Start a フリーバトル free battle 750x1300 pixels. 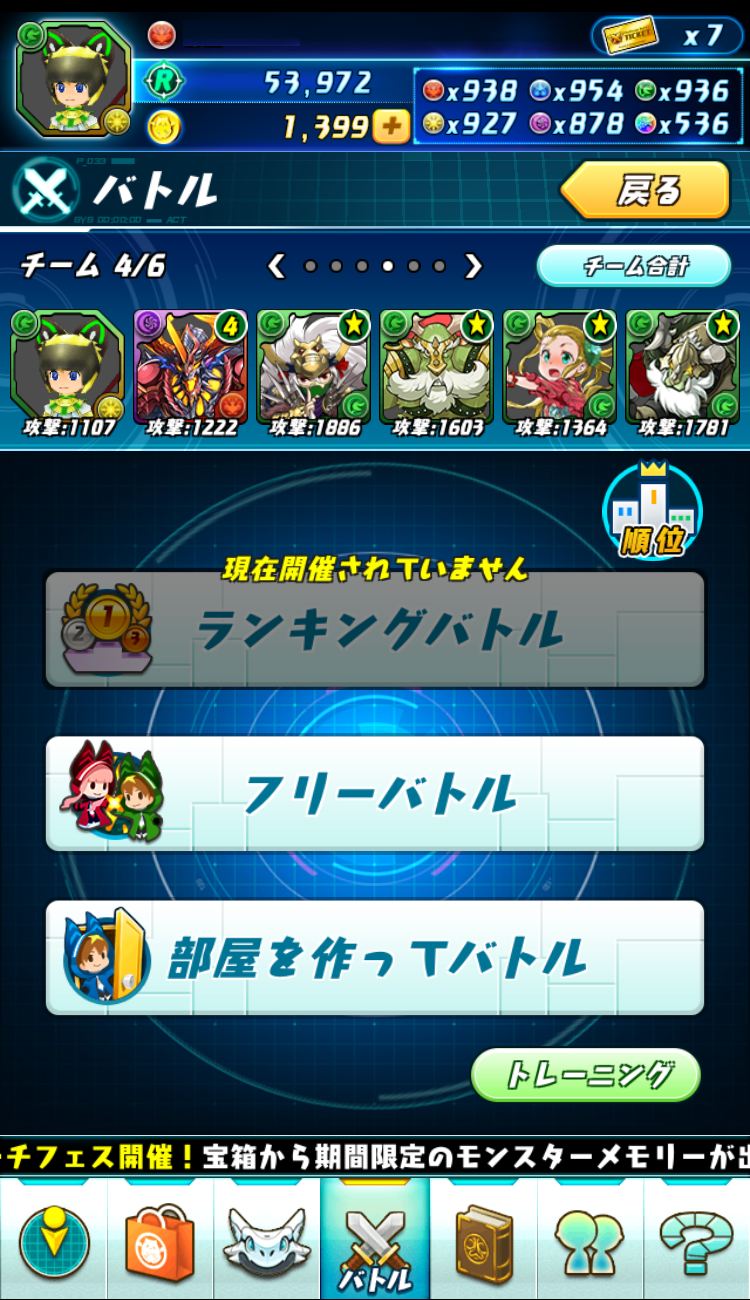375,794
